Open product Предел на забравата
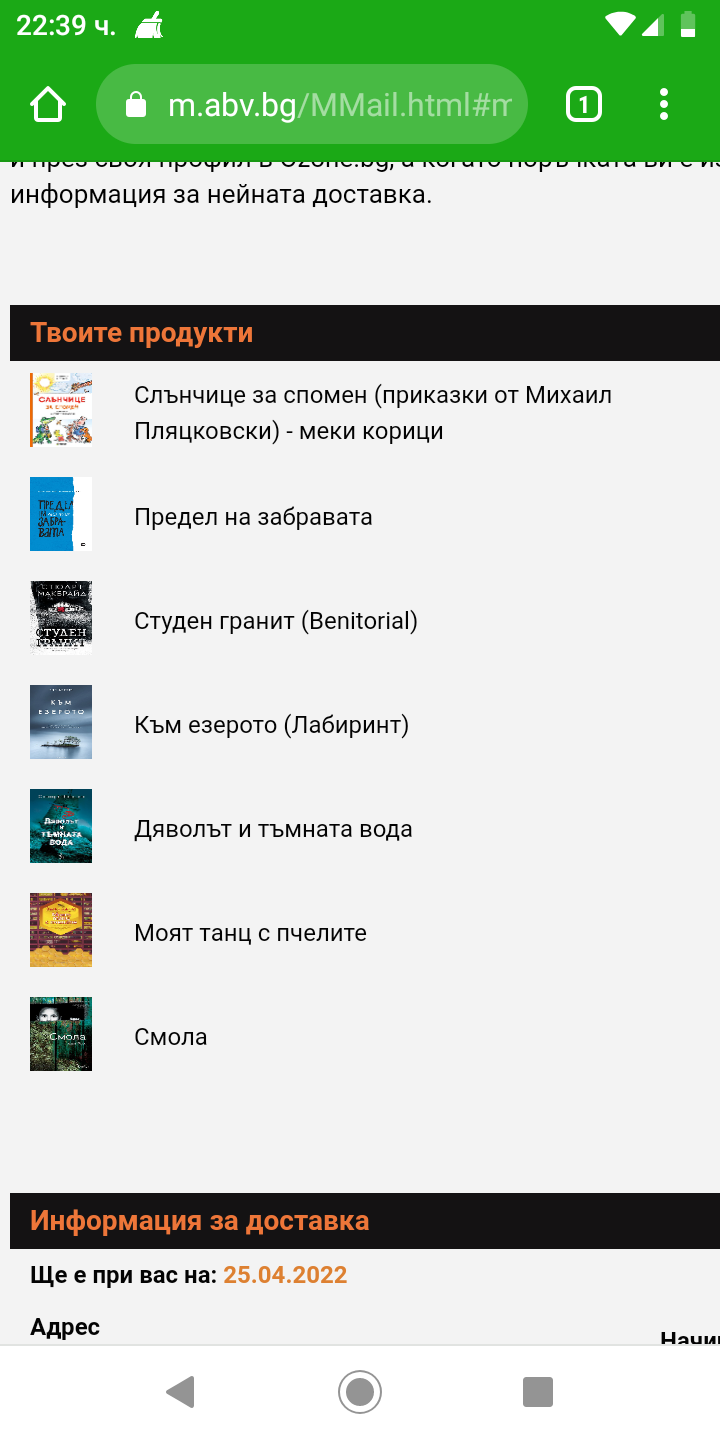This screenshot has width=720, height=1440. click(x=253, y=517)
